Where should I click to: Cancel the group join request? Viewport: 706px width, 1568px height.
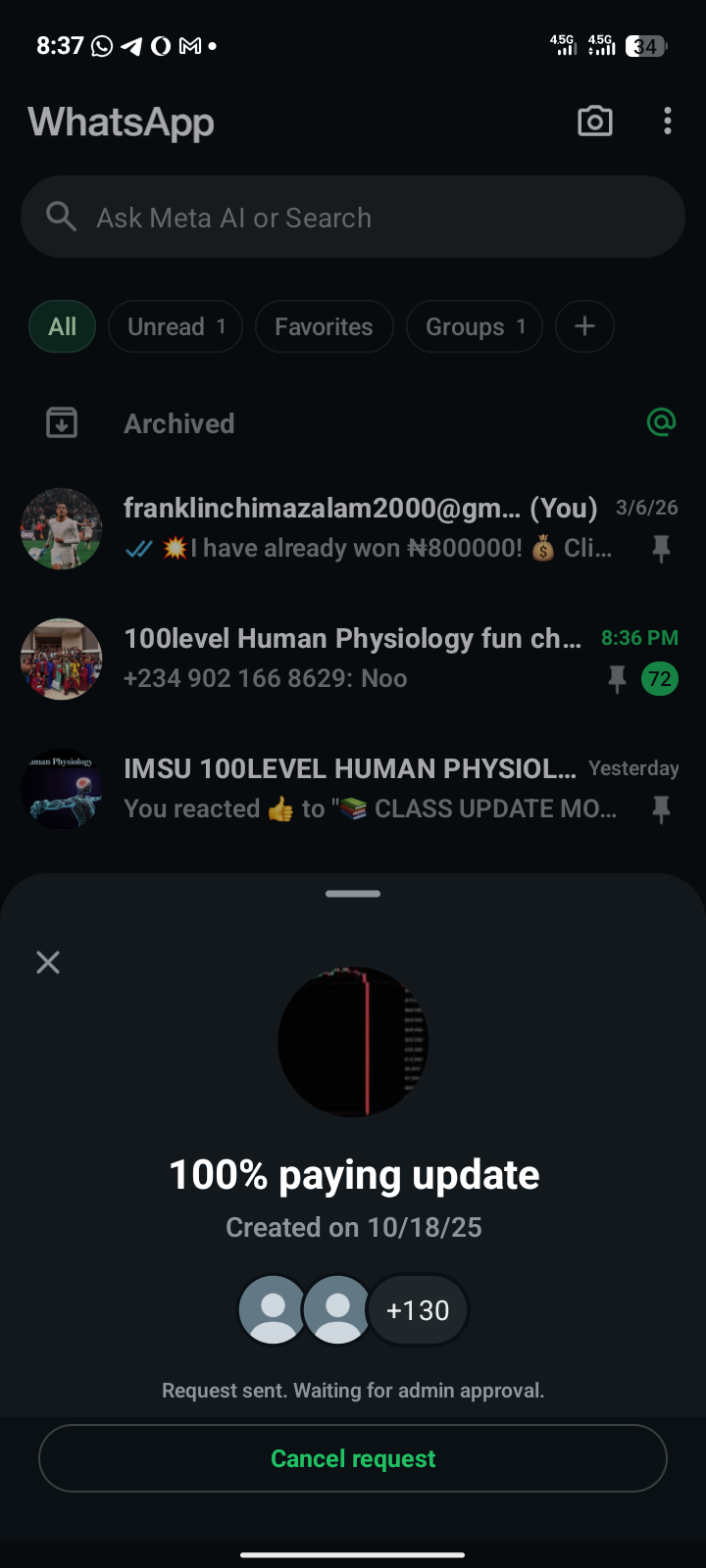click(353, 1458)
